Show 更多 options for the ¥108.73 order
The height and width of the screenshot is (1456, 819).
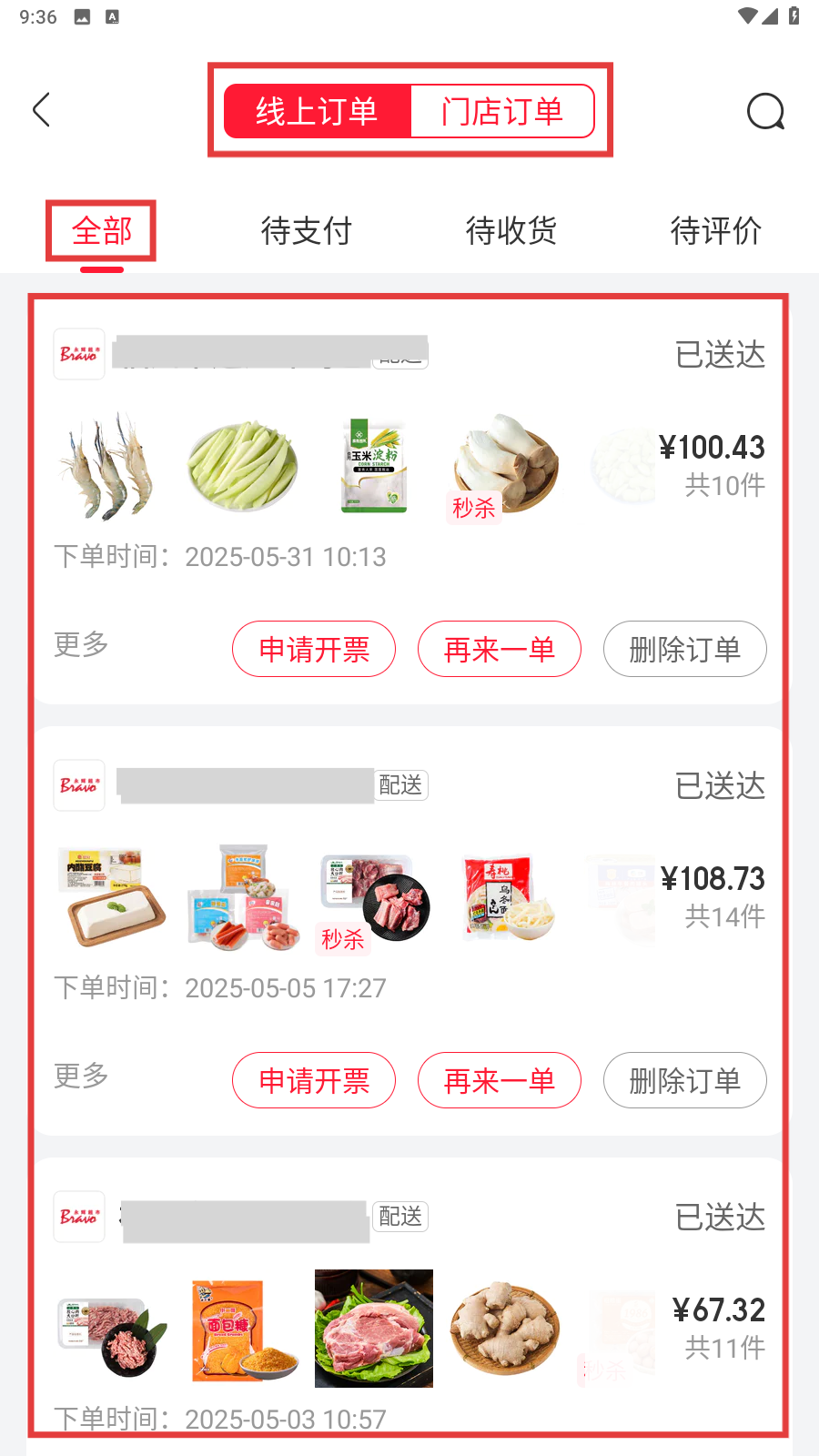(81, 1076)
